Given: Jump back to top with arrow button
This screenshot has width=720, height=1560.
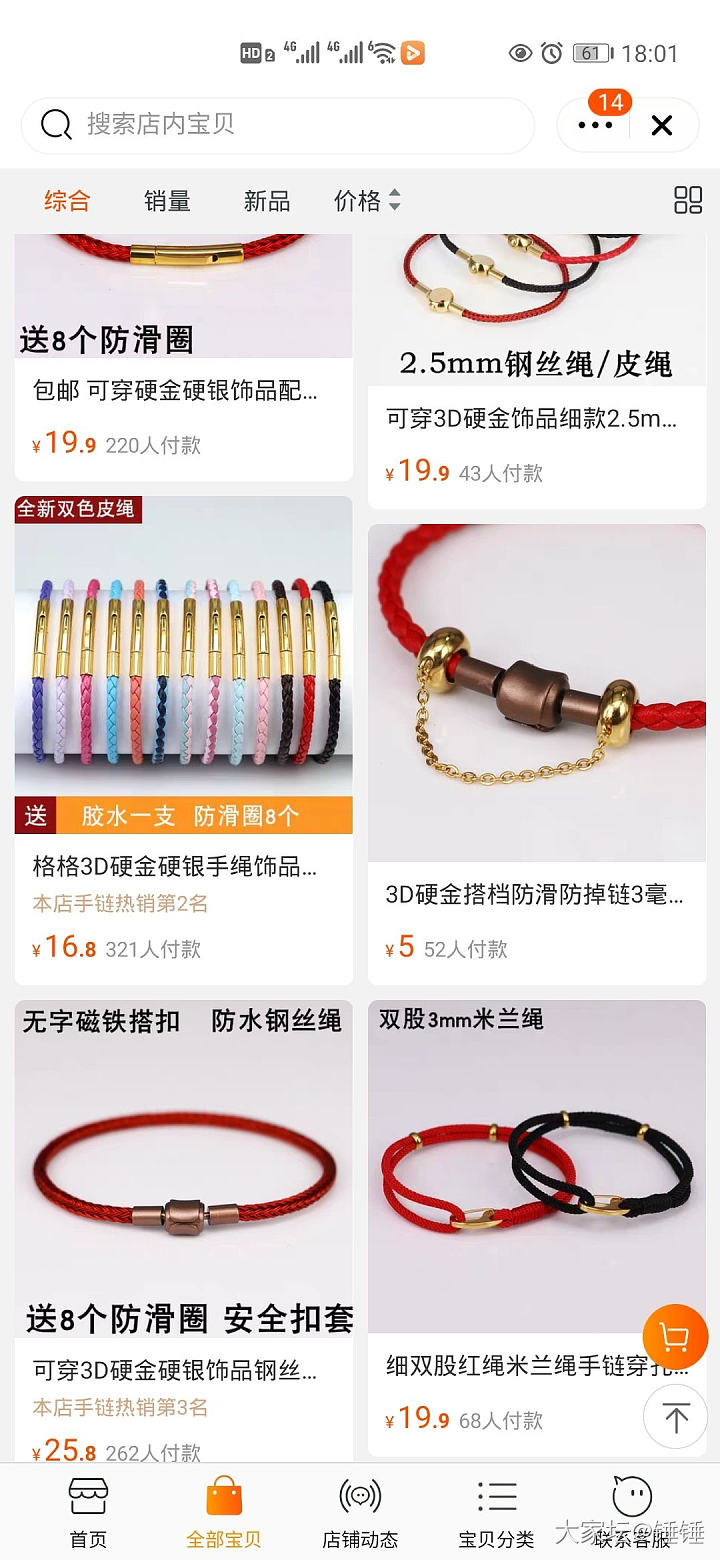Looking at the screenshot, I should tap(675, 1417).
